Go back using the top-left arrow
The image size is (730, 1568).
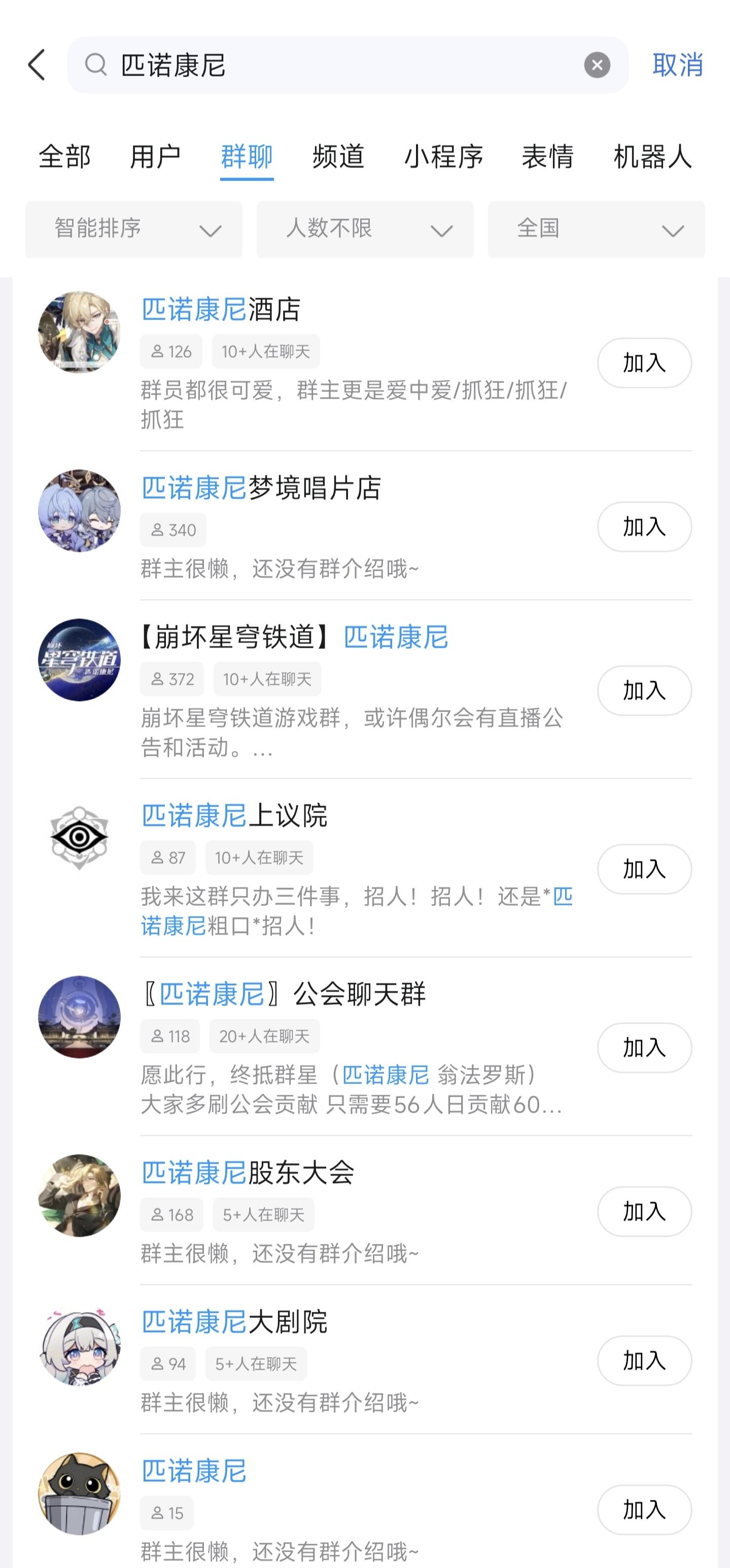coord(37,64)
